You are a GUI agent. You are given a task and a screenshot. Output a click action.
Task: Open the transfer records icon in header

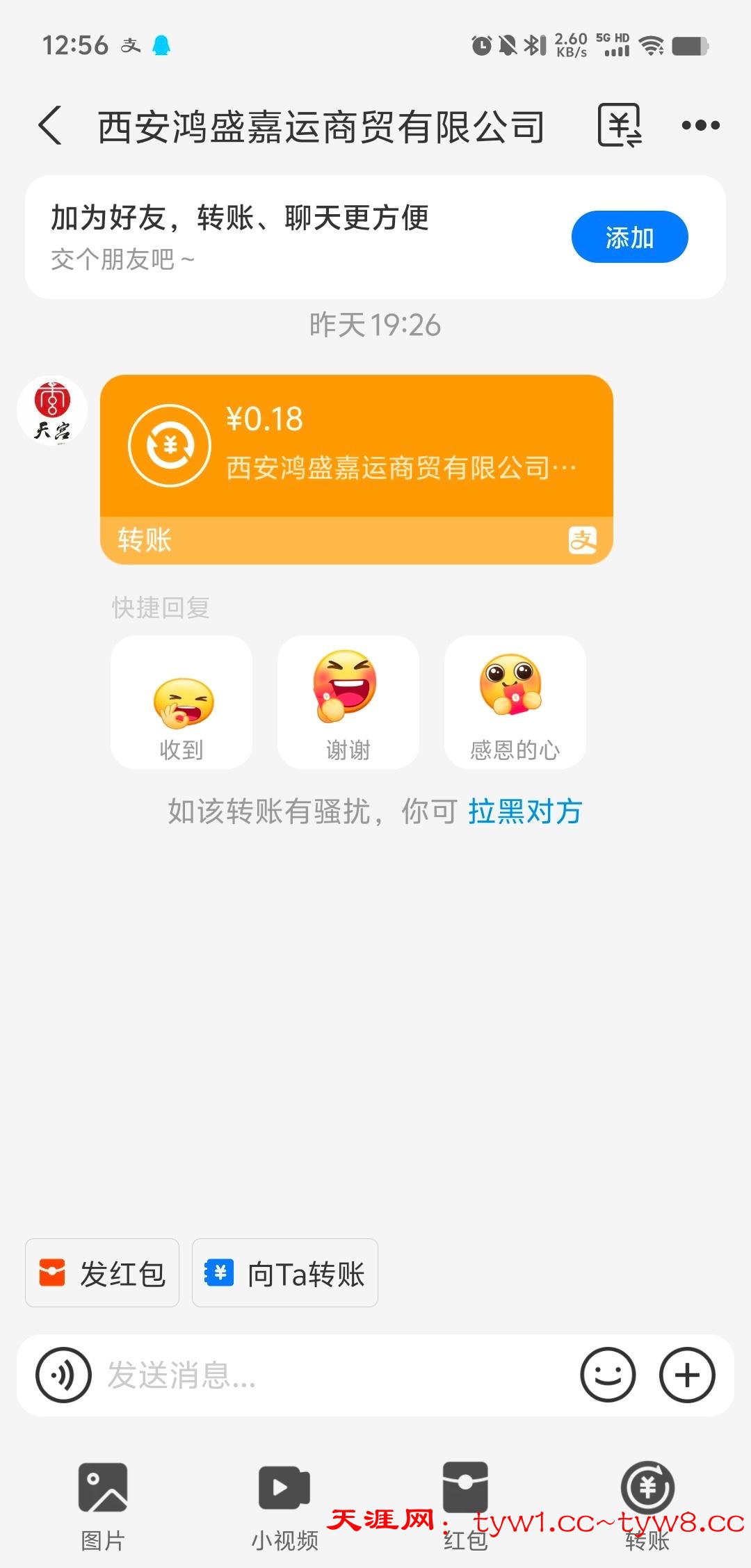pos(619,126)
